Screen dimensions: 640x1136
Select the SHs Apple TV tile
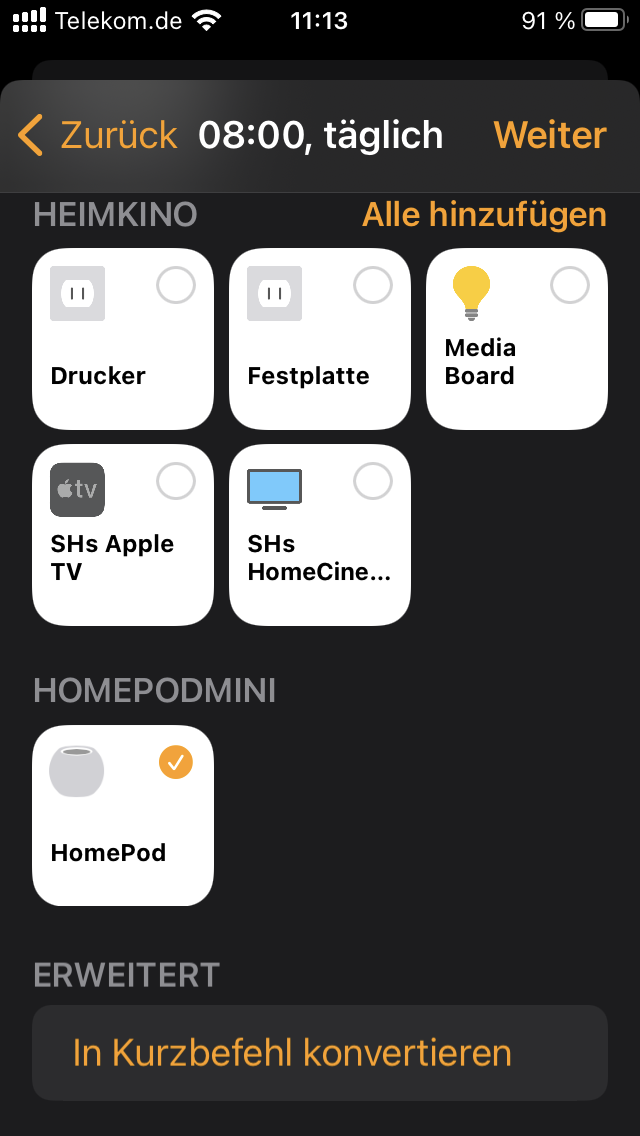point(123,535)
